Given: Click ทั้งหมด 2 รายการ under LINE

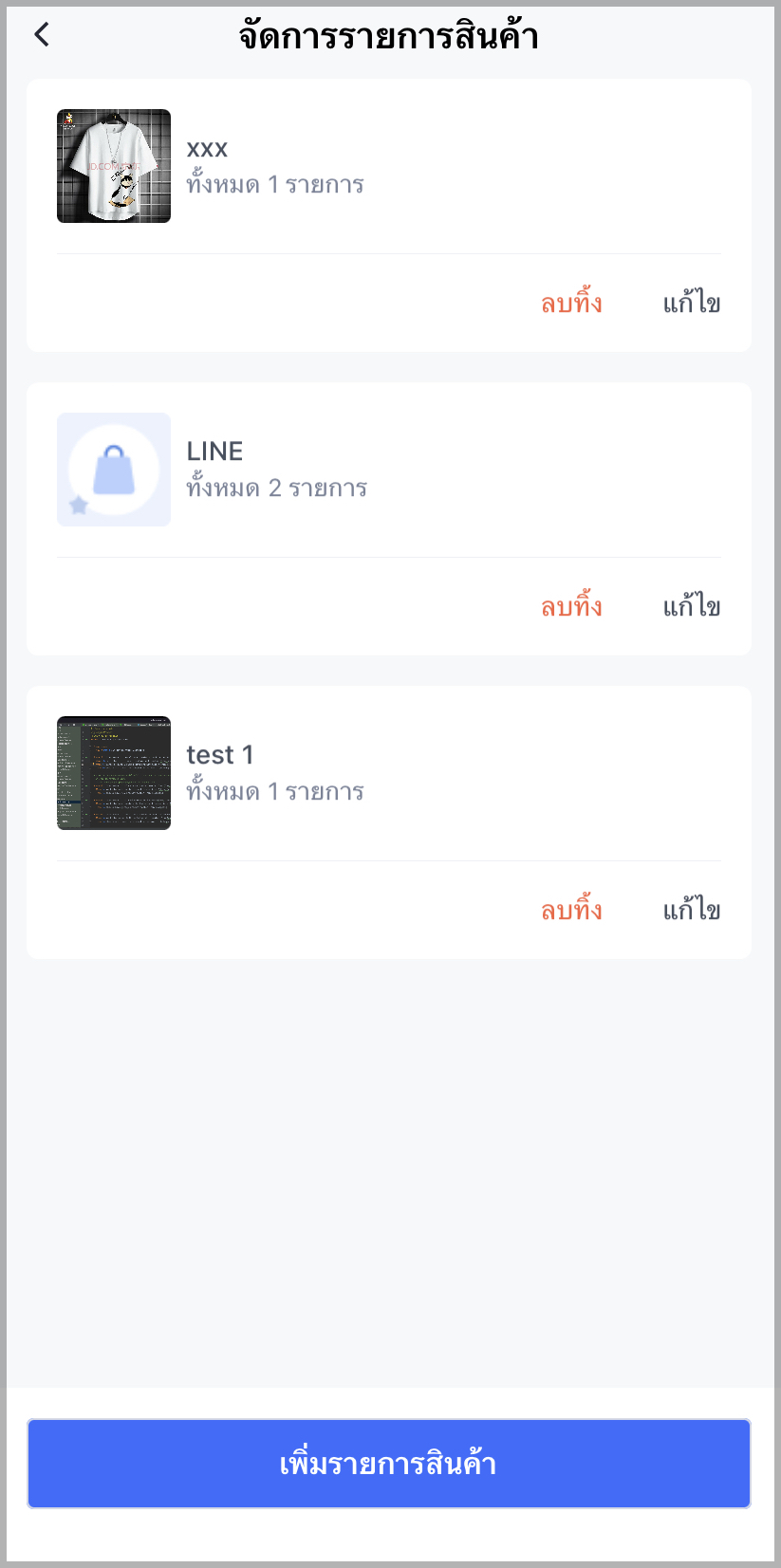Looking at the screenshot, I should pyautogui.click(x=278, y=488).
